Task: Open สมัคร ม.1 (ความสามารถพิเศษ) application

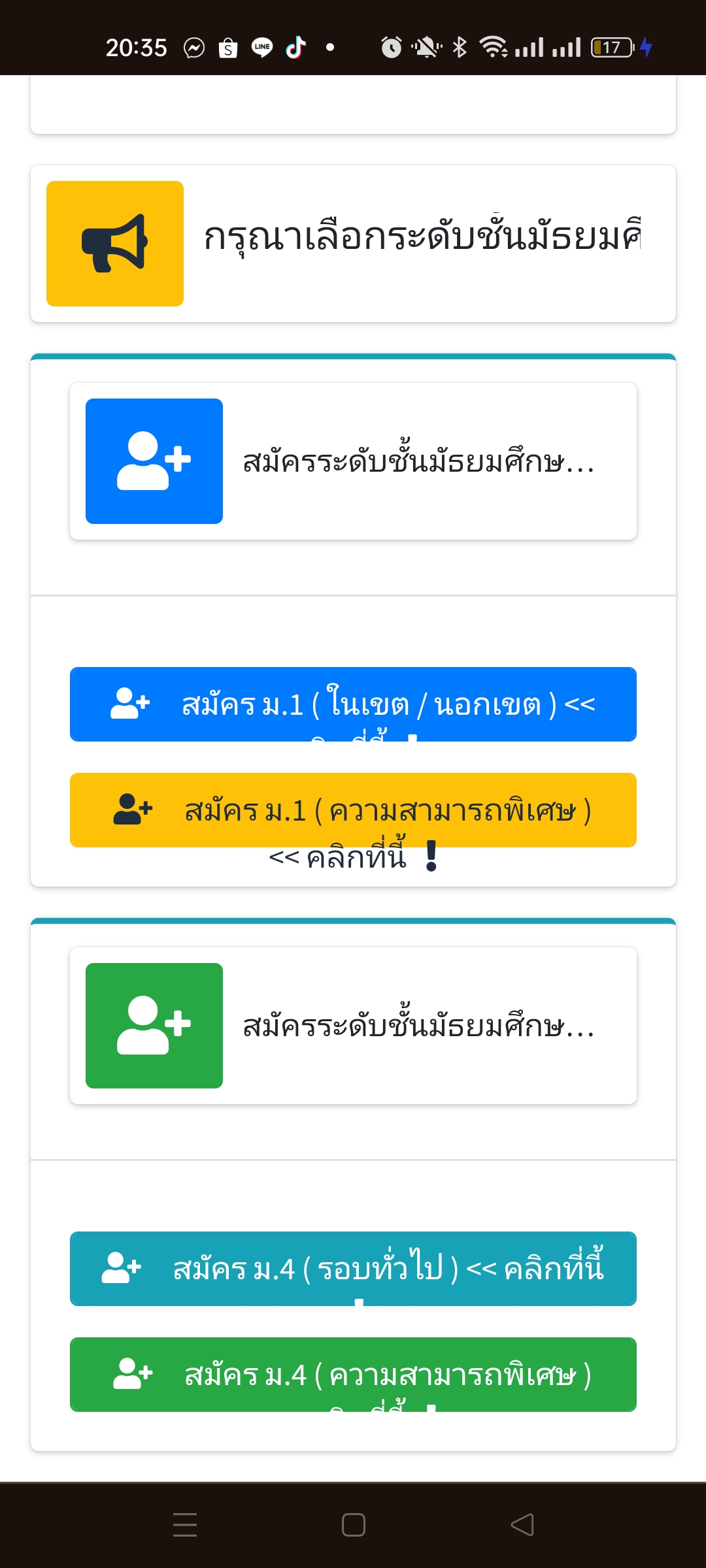Action: 353,810
